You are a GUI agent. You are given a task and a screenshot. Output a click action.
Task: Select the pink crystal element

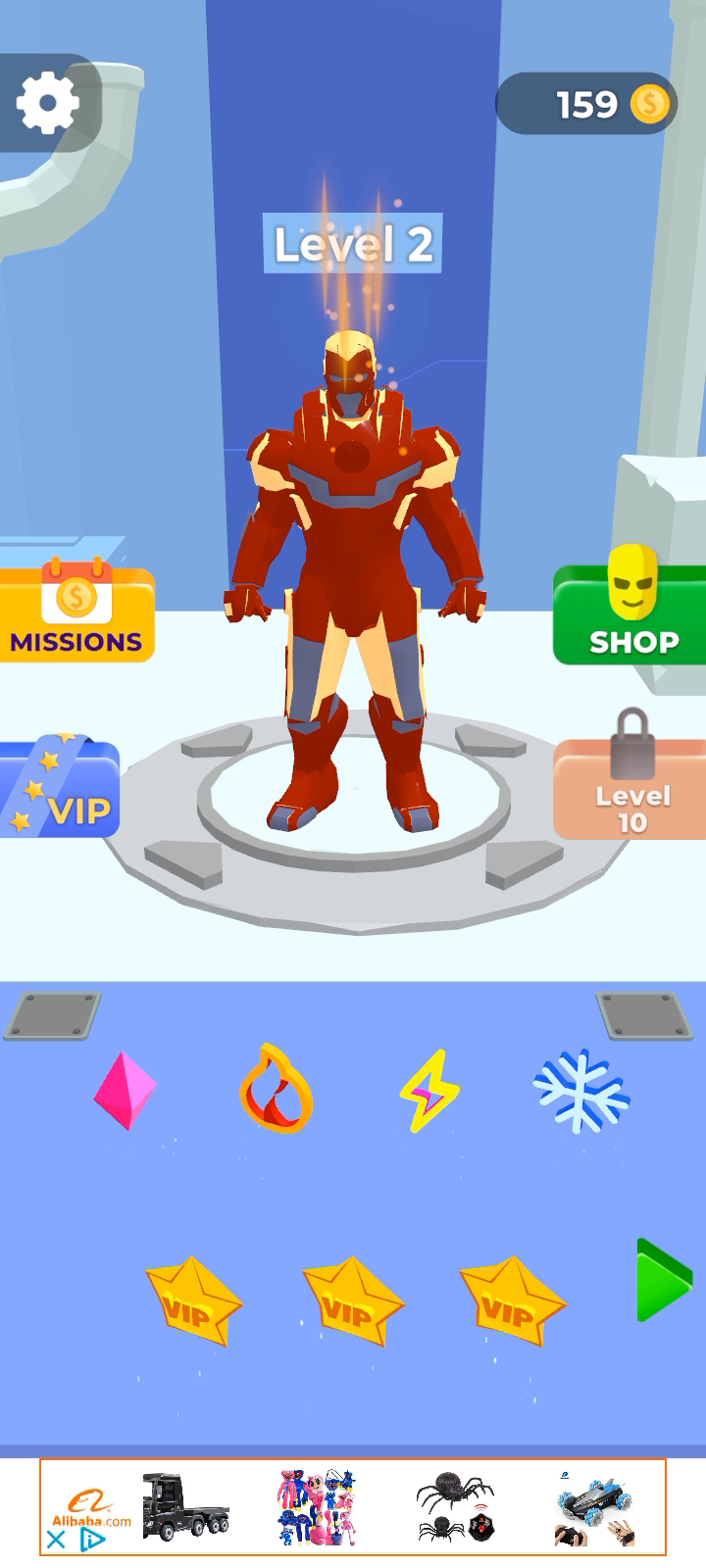point(125,1090)
